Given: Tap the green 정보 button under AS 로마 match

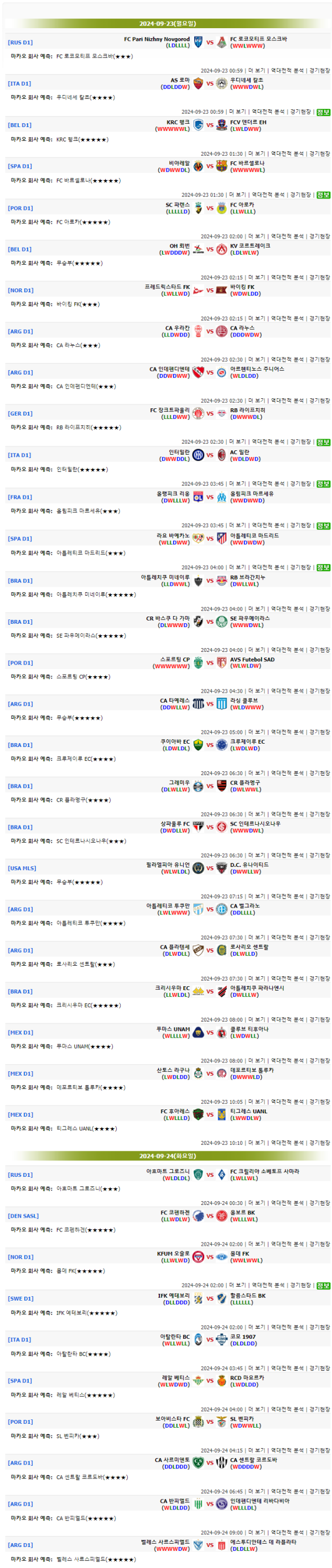Looking at the screenshot, I should [x=323, y=112].
